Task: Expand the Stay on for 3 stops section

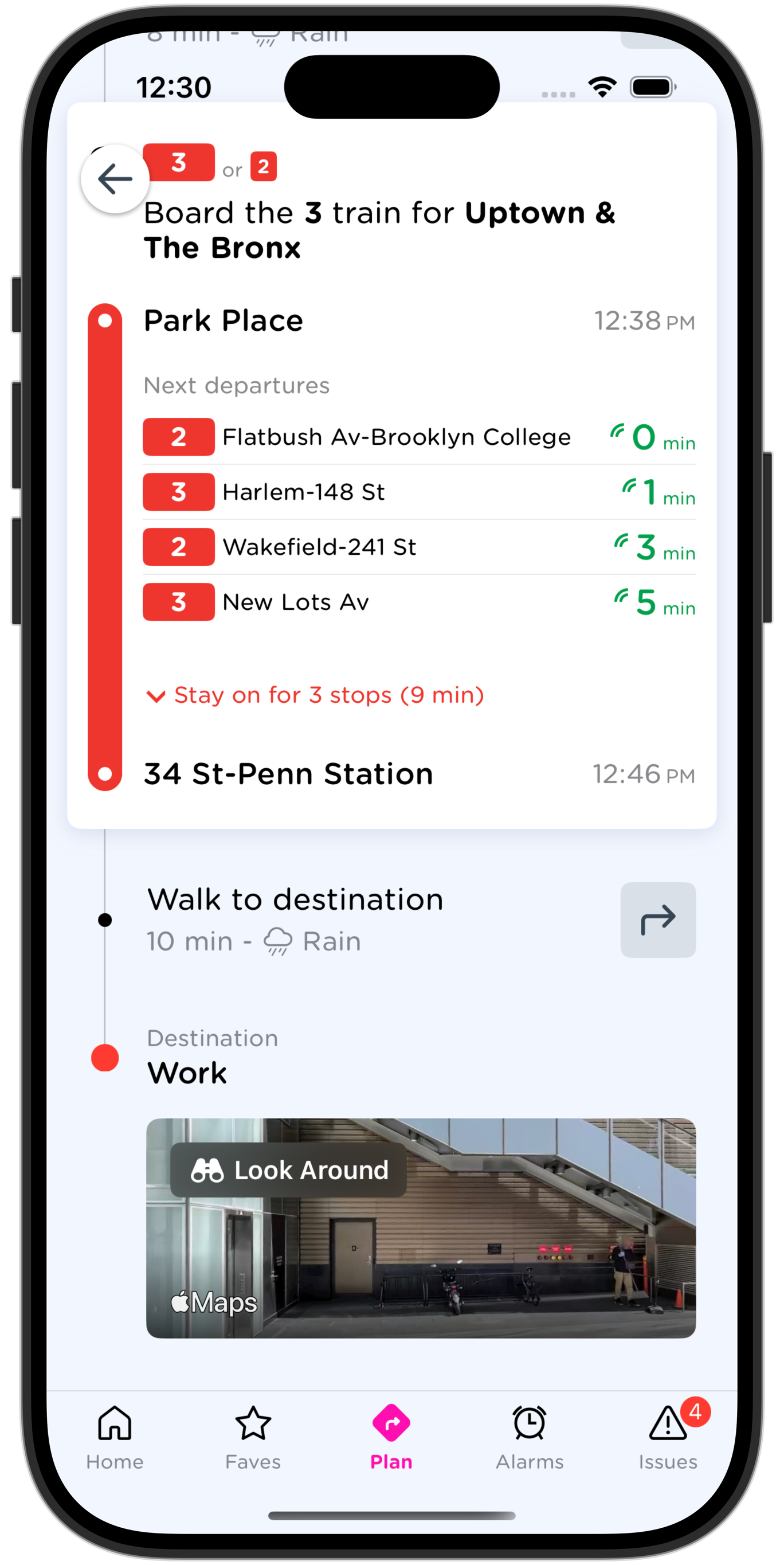Action: point(316,695)
